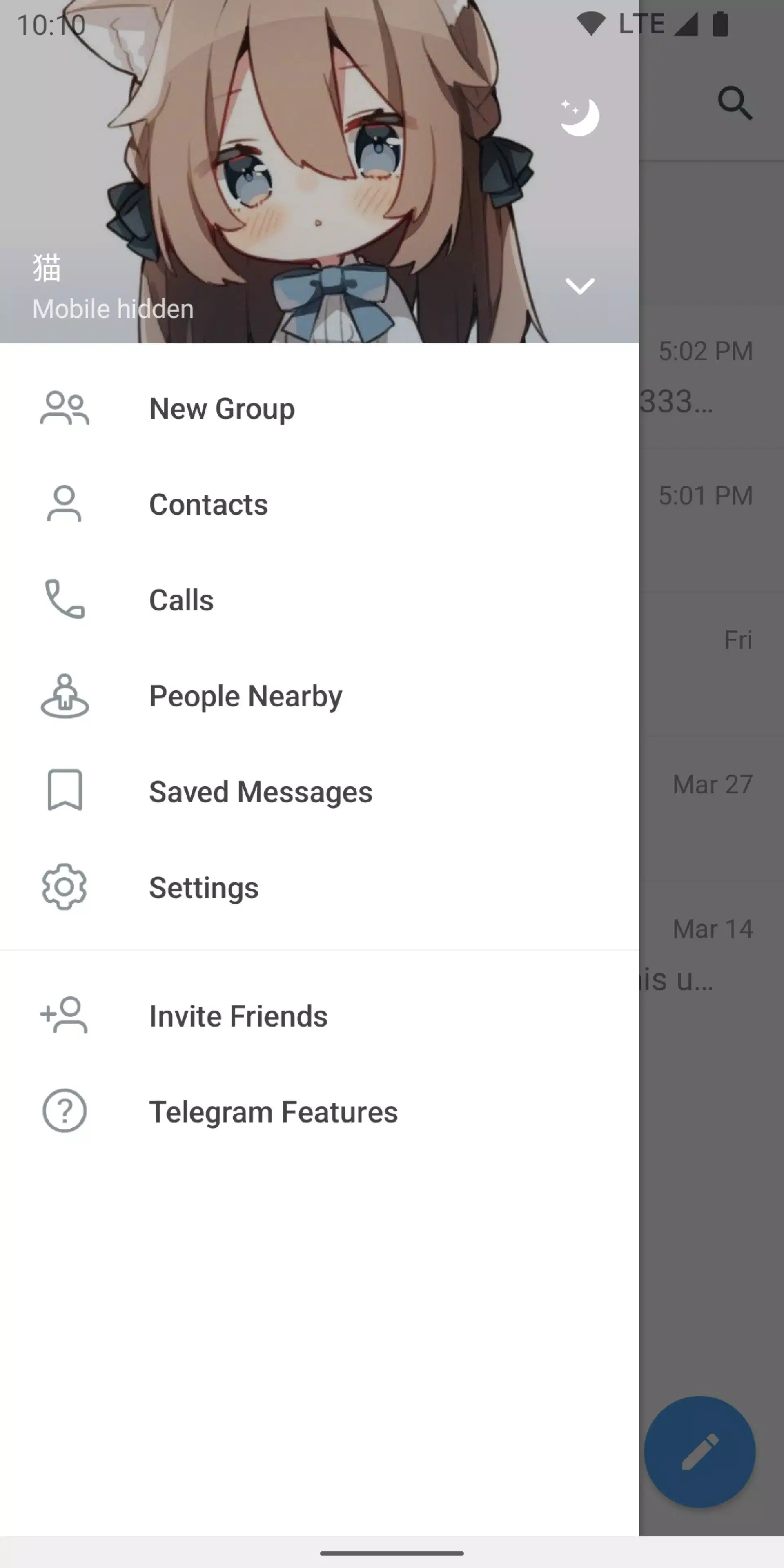Click the People Nearby location icon
784x1568 pixels.
click(x=64, y=696)
